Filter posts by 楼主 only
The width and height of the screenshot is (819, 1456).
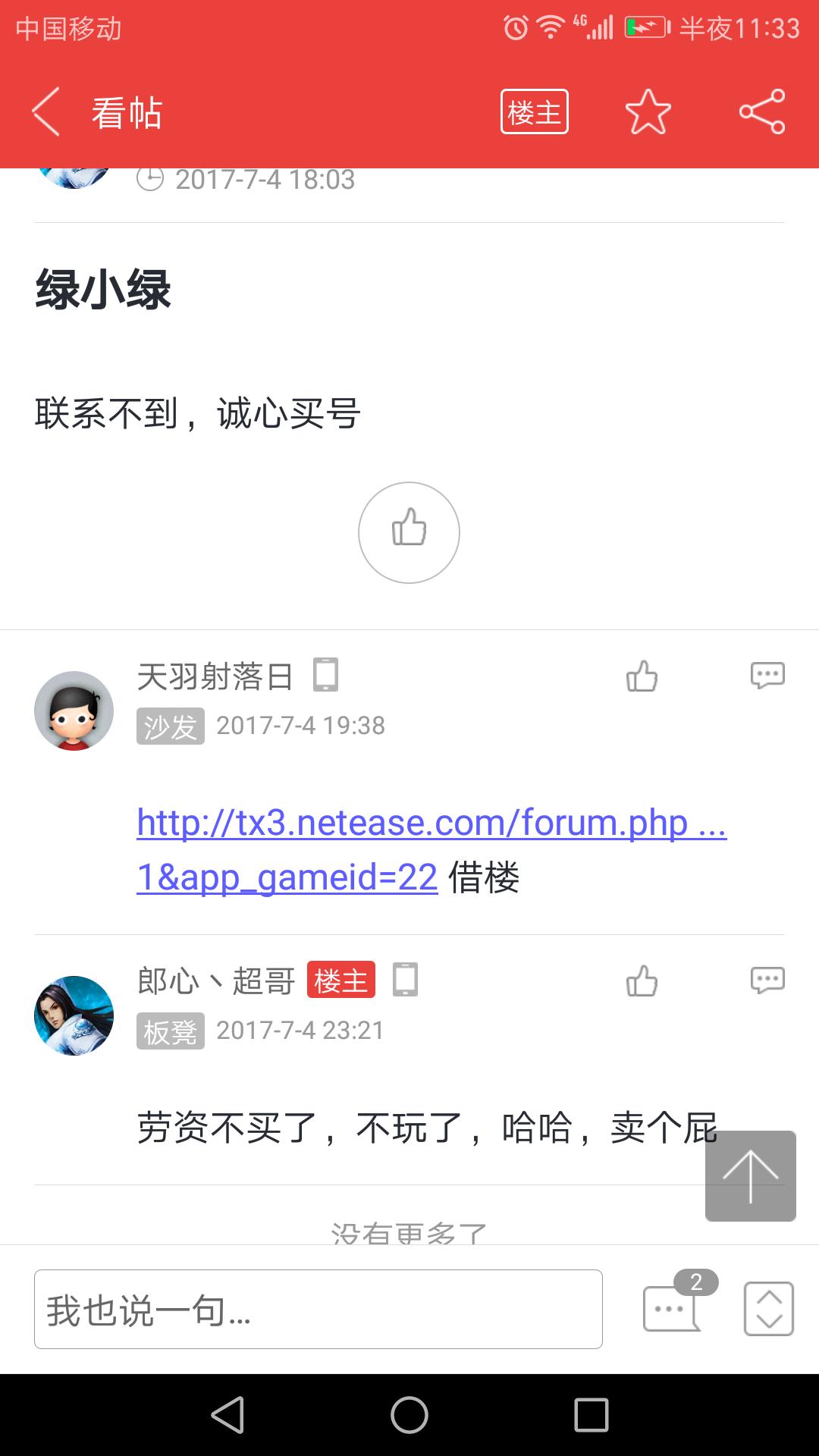point(534,112)
